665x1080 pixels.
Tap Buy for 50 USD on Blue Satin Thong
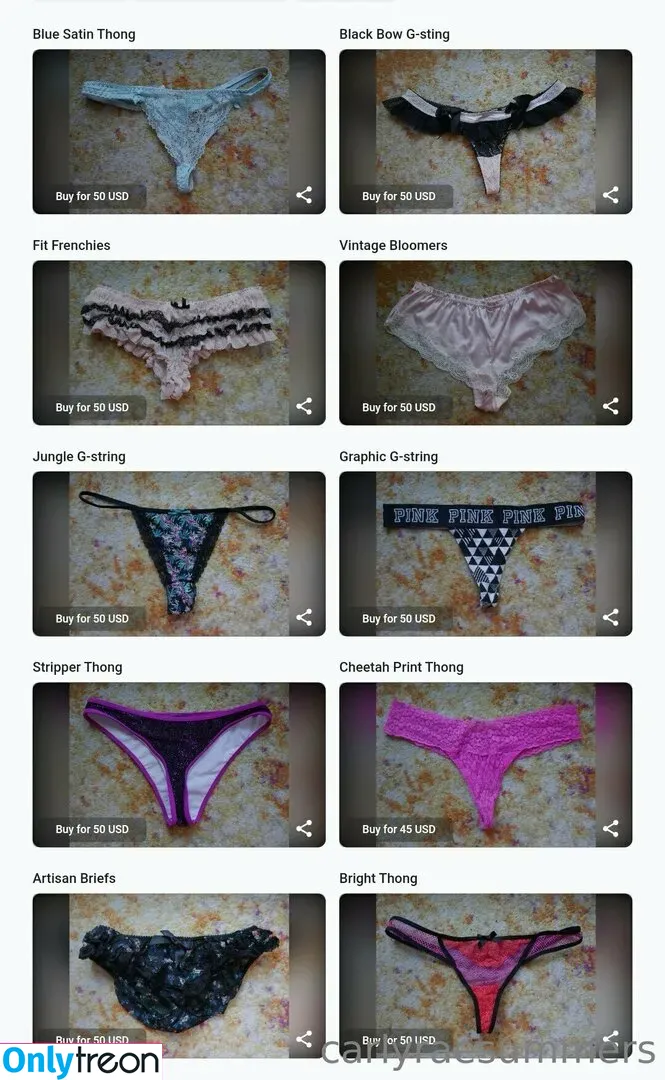(x=92, y=196)
